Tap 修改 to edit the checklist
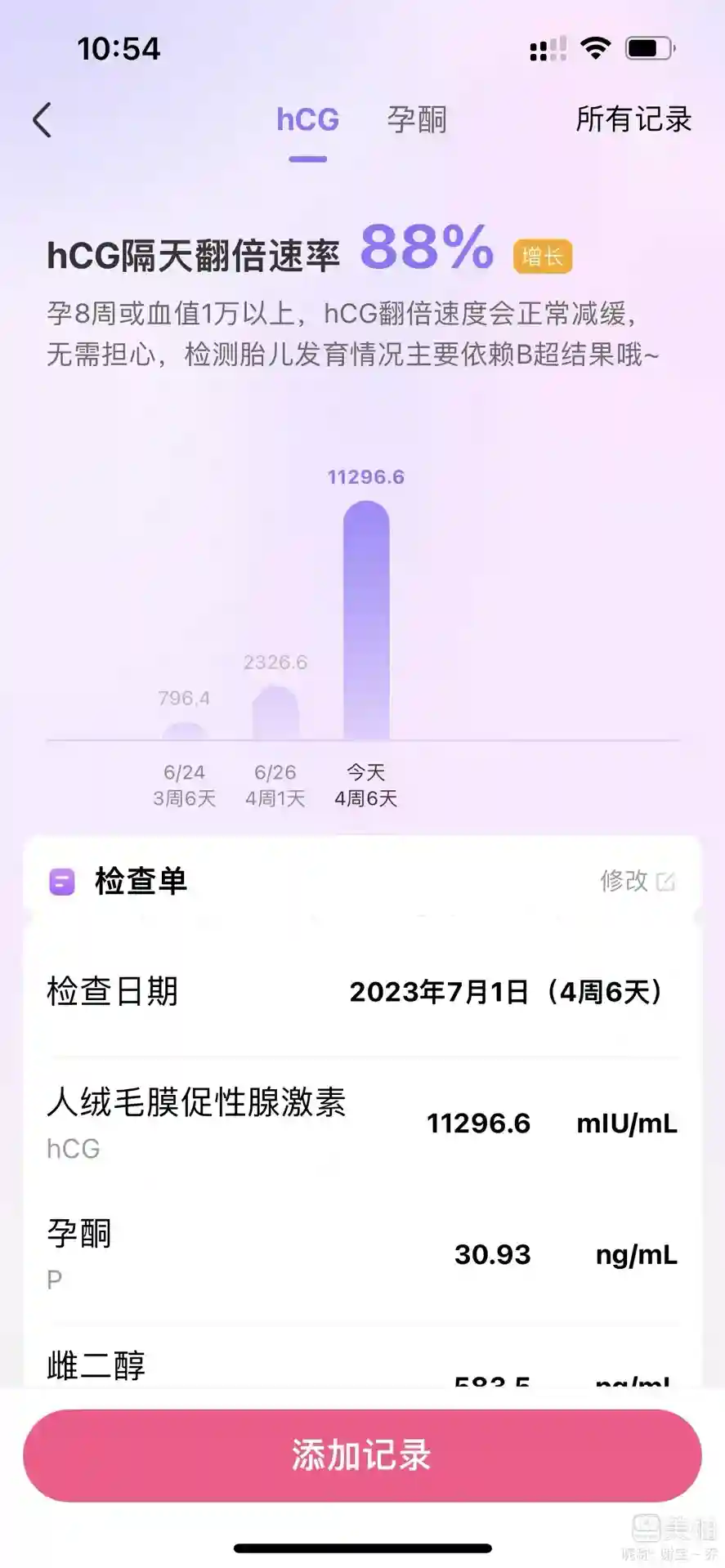 pos(637,881)
